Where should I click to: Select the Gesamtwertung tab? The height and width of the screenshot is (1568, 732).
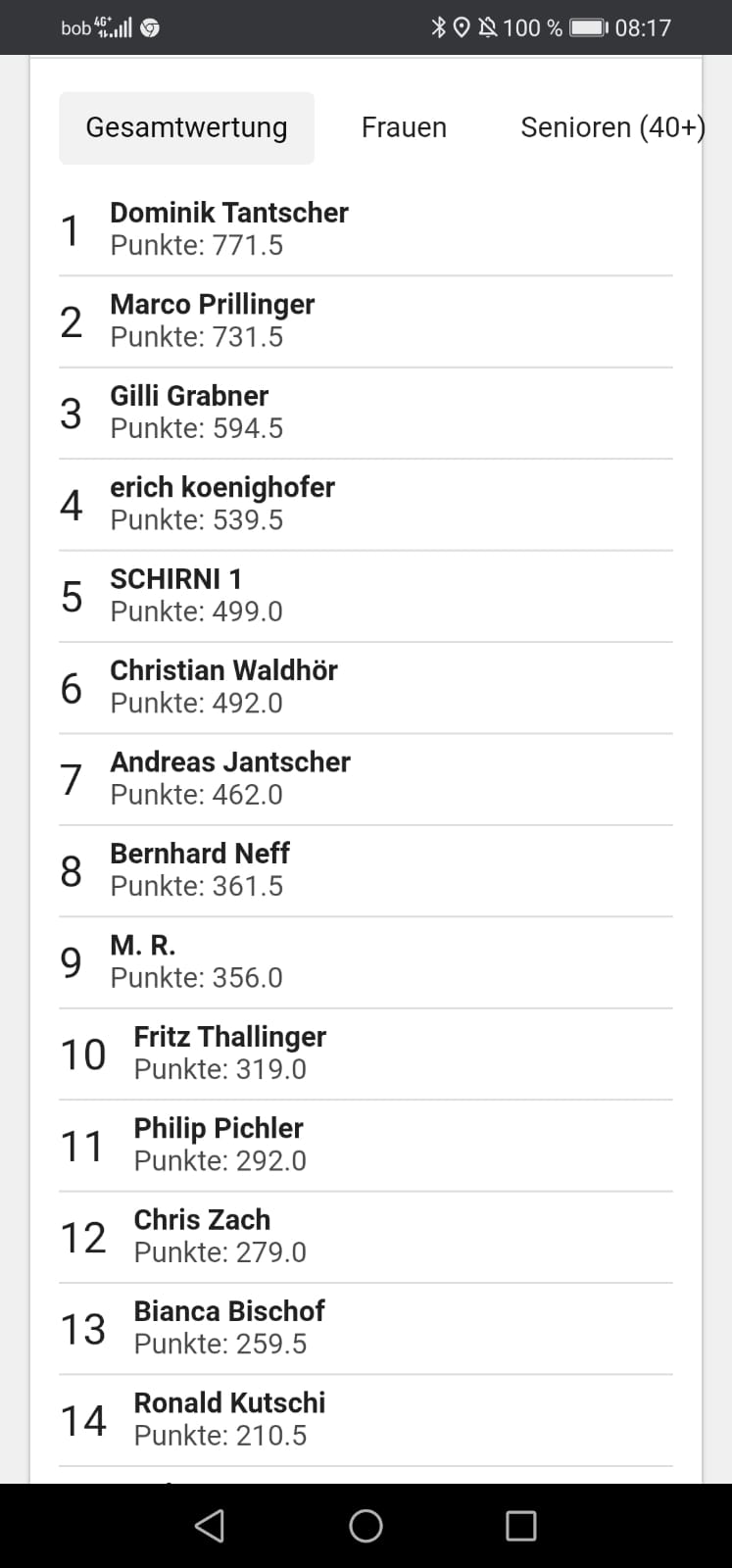point(186,127)
